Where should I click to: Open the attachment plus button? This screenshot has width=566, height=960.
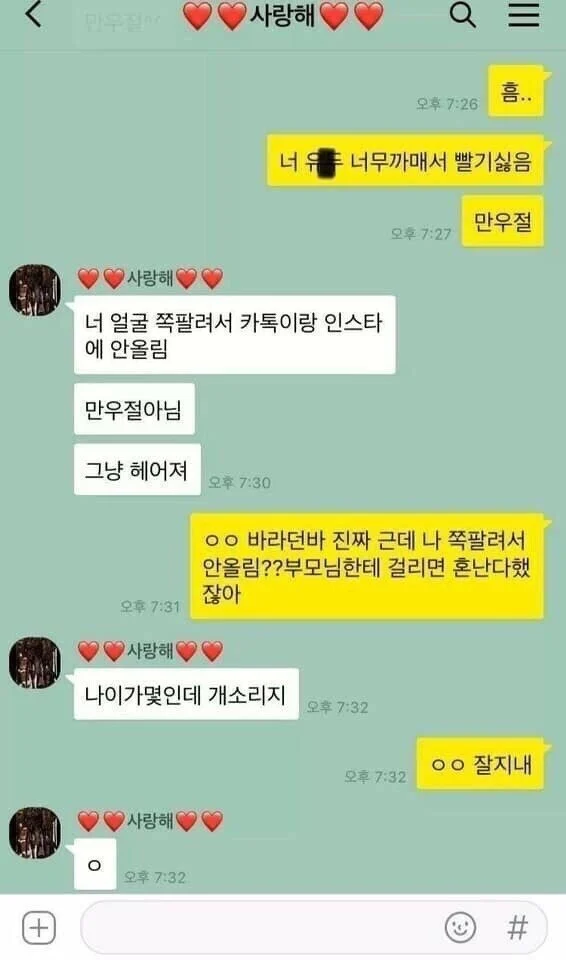(x=39, y=928)
